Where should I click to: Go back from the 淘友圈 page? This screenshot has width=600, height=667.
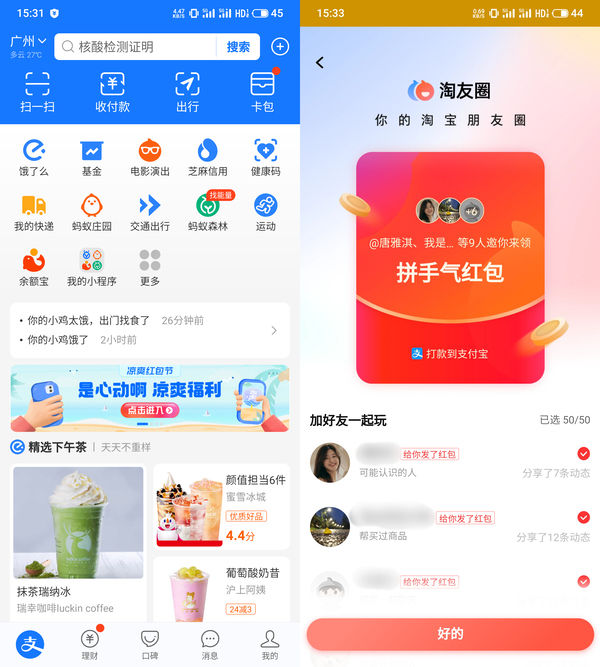(320, 62)
